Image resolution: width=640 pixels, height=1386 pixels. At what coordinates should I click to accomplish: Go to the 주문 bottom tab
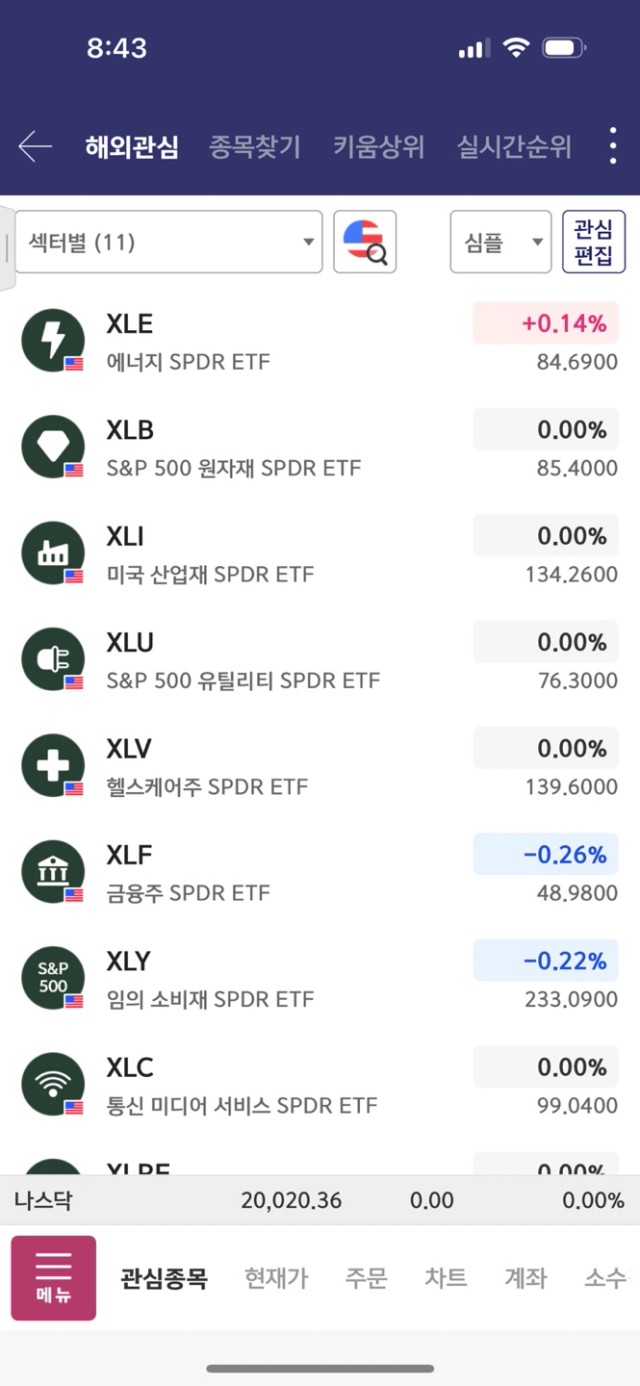(366, 1278)
